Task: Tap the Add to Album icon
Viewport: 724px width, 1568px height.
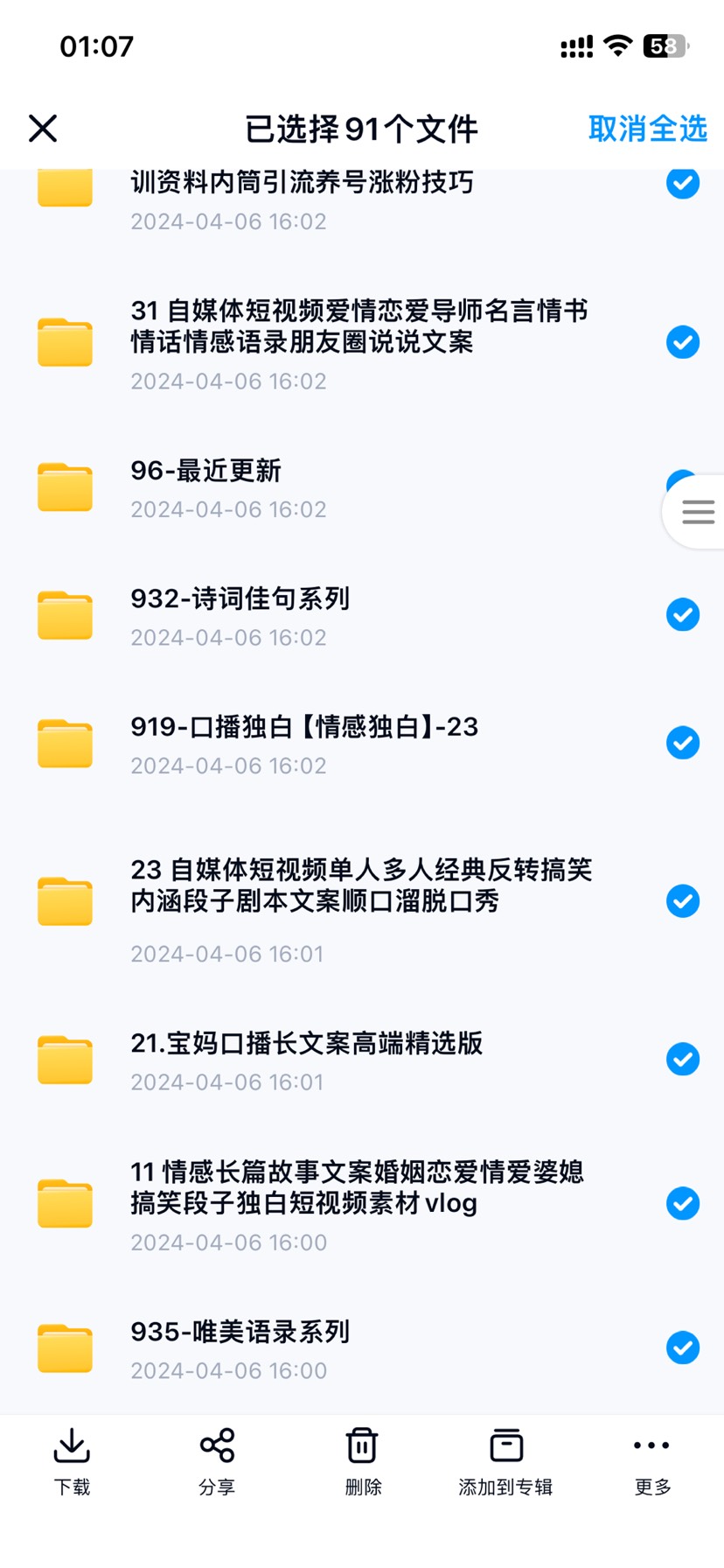Action: (x=506, y=1445)
